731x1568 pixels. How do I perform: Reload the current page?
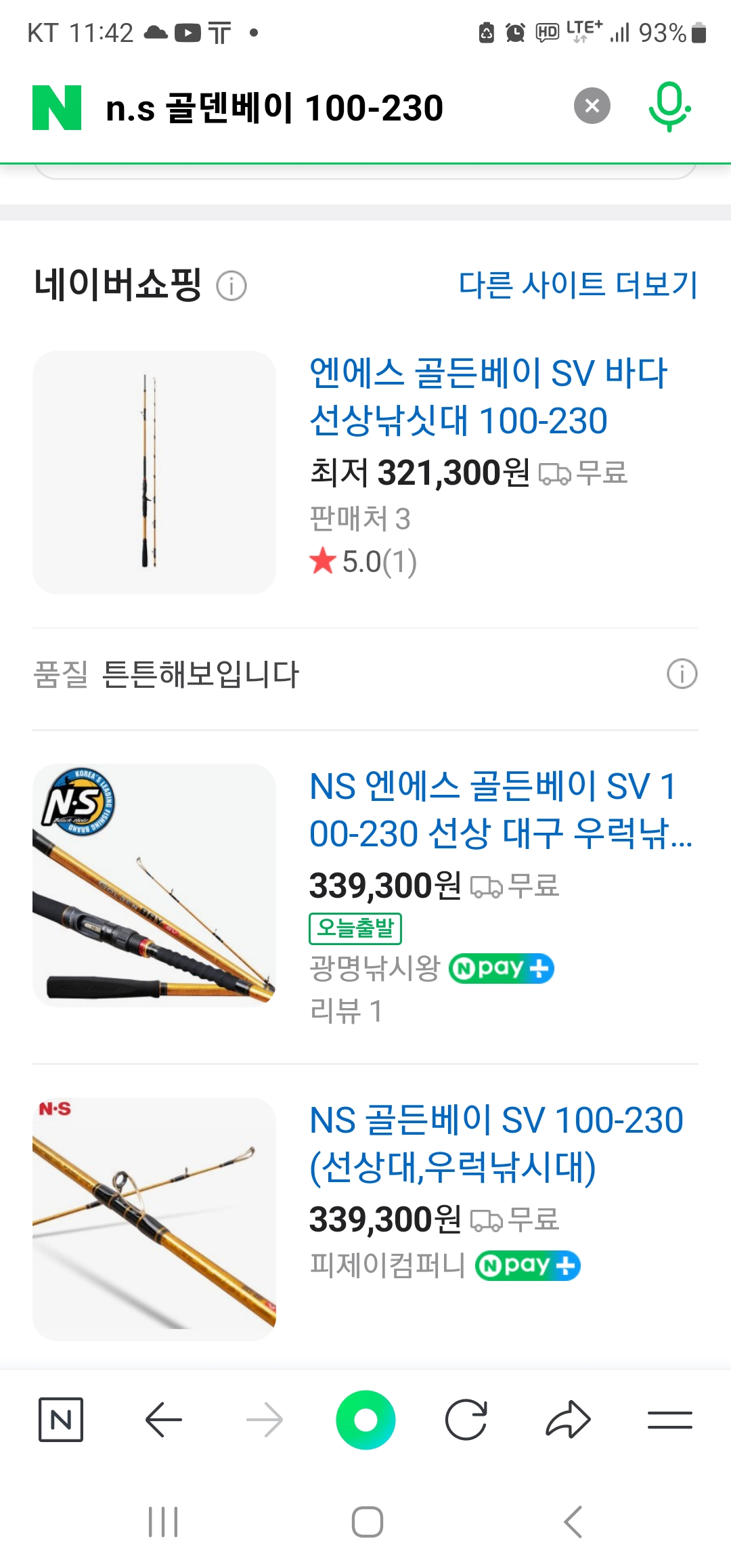466,1419
